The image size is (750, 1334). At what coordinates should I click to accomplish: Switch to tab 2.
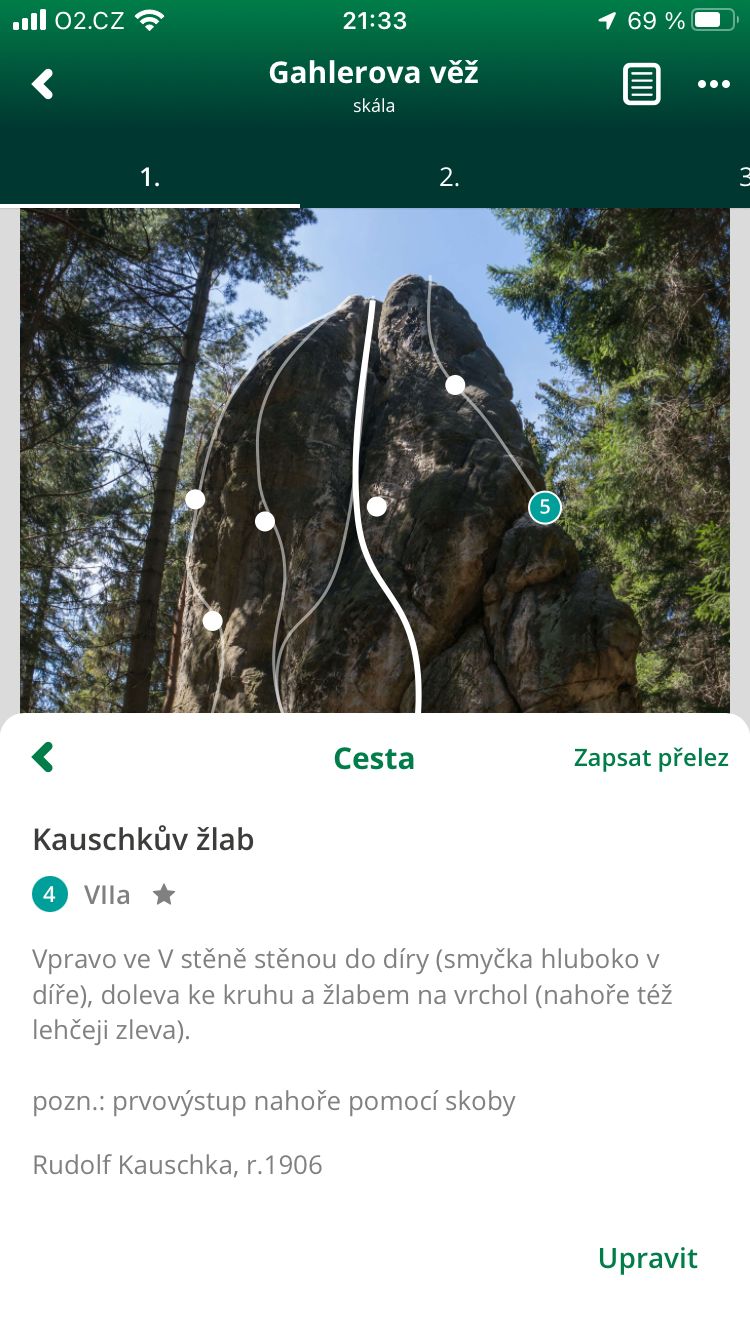(449, 177)
